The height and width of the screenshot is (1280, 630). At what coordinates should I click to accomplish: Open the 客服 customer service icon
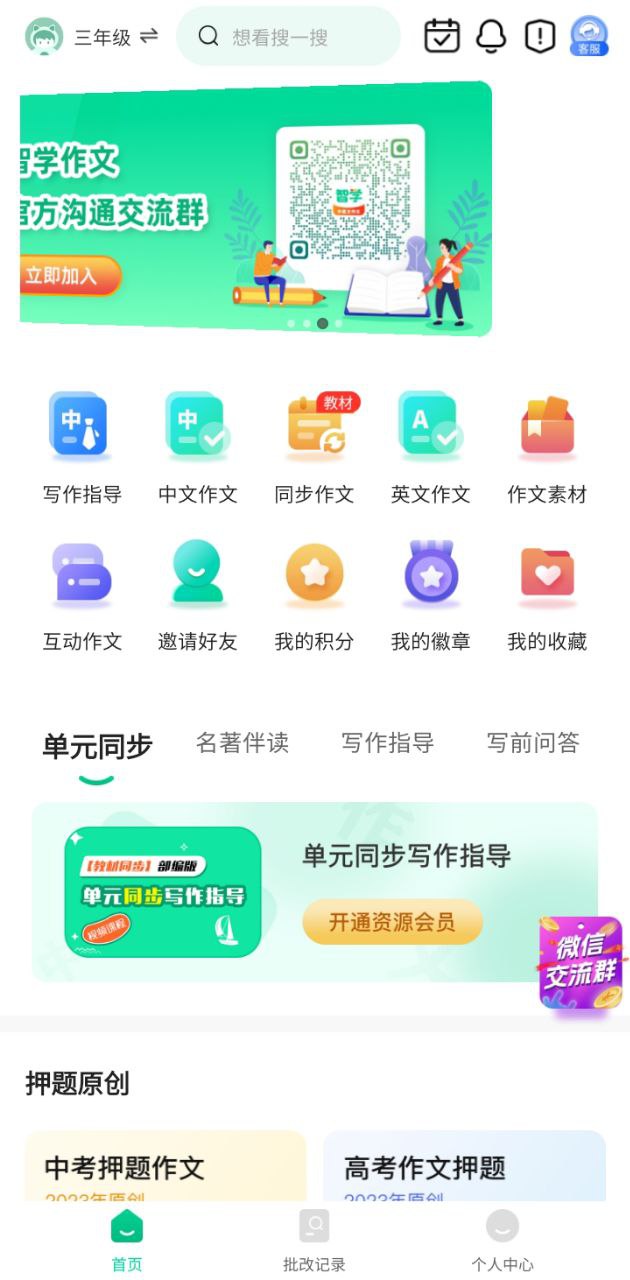click(589, 37)
